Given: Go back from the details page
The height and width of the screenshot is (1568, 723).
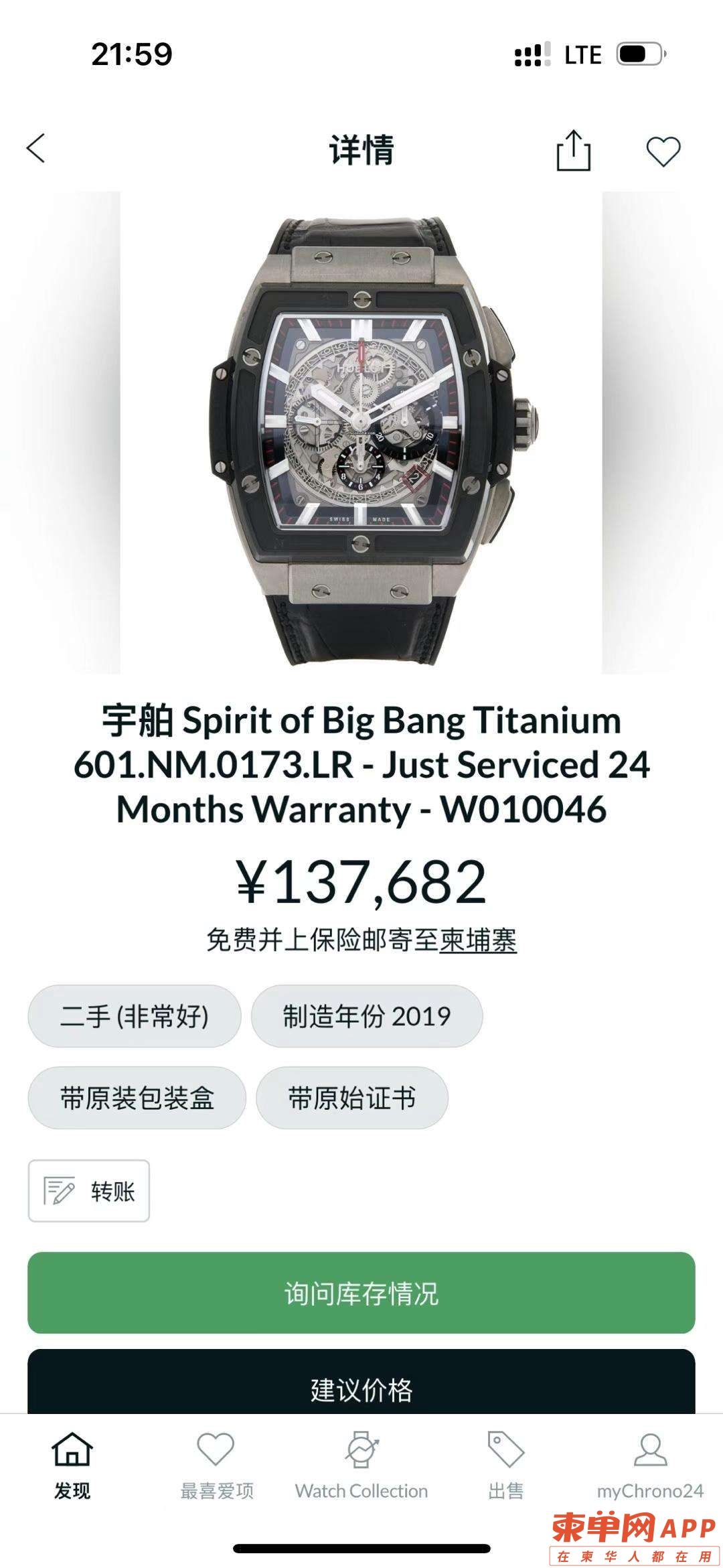Looking at the screenshot, I should 36,148.
